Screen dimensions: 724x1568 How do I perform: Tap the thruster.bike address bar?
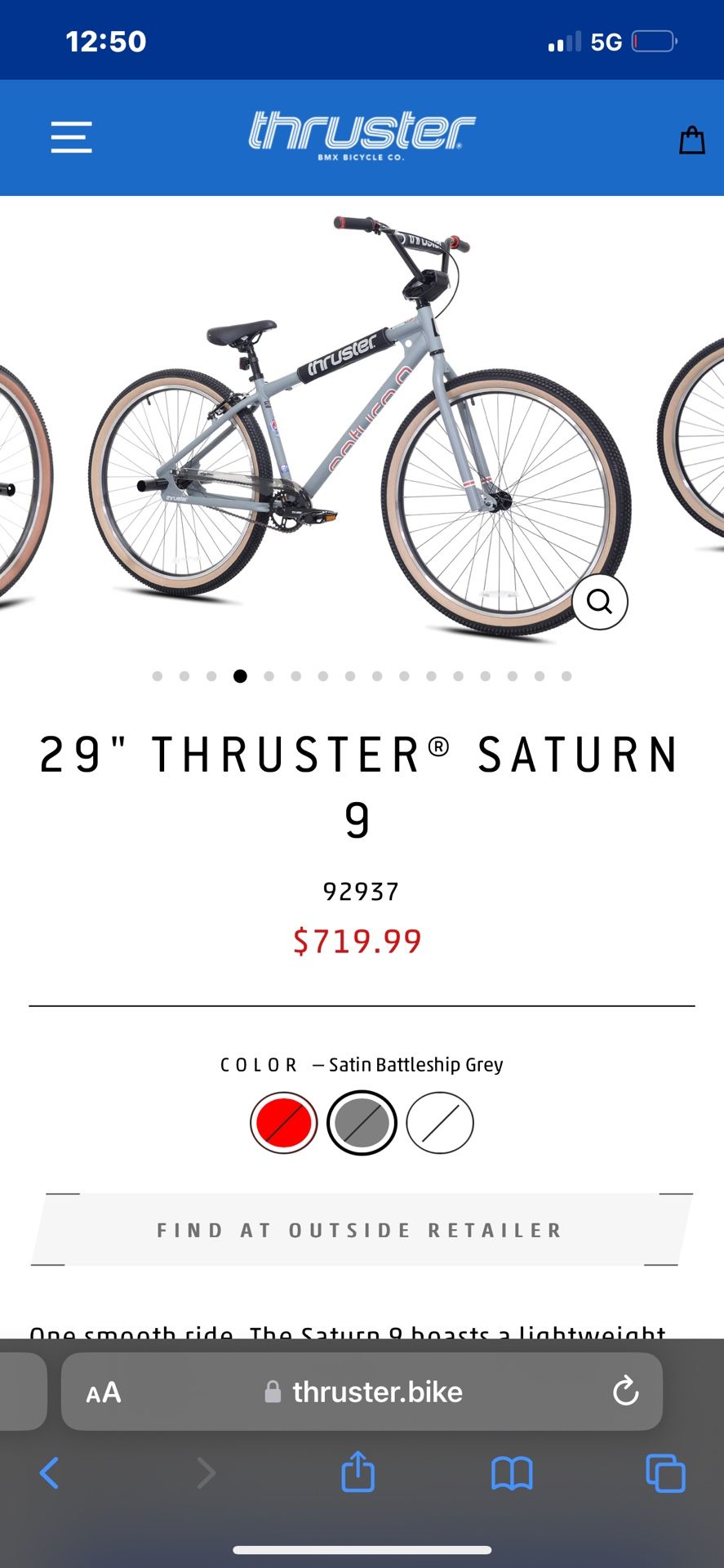tap(377, 1392)
